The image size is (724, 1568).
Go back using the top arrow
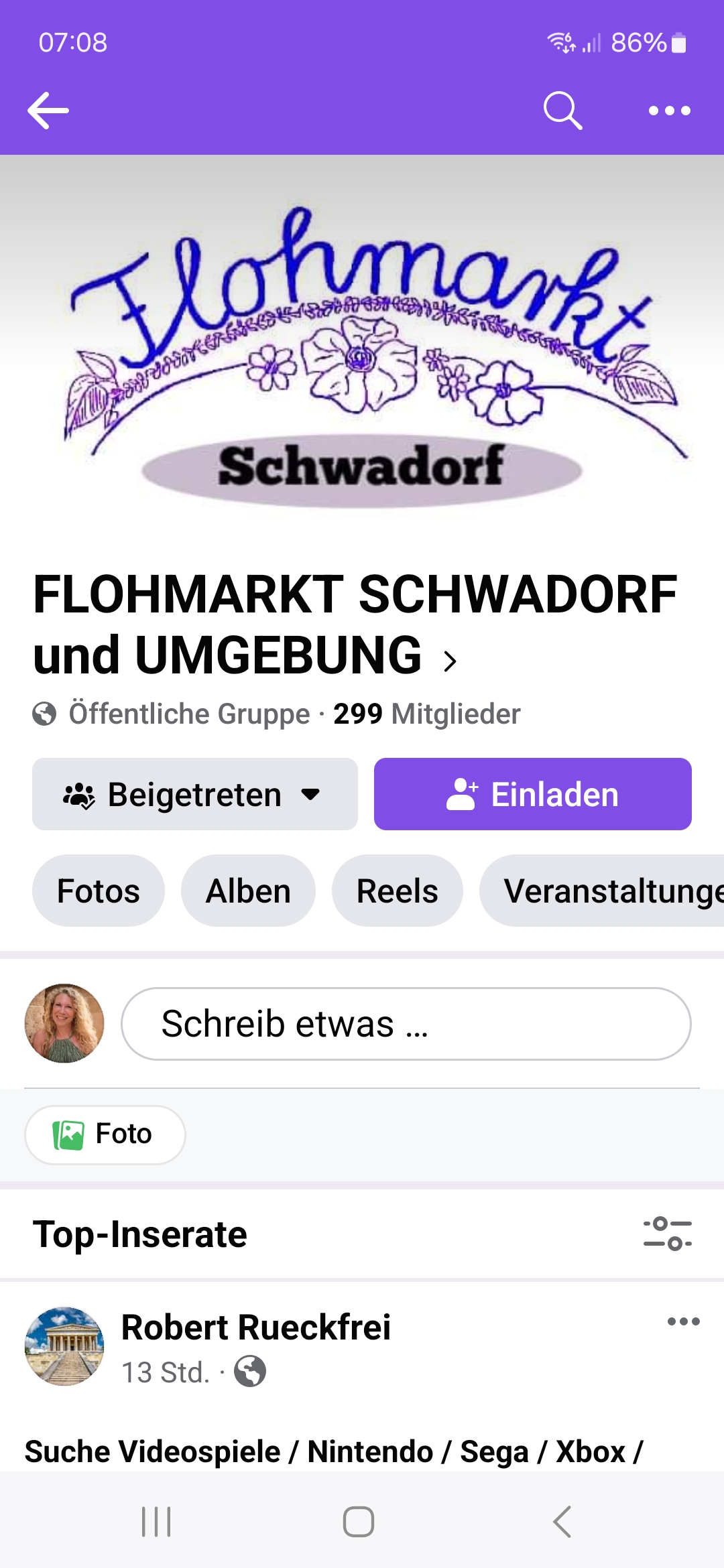click(48, 111)
